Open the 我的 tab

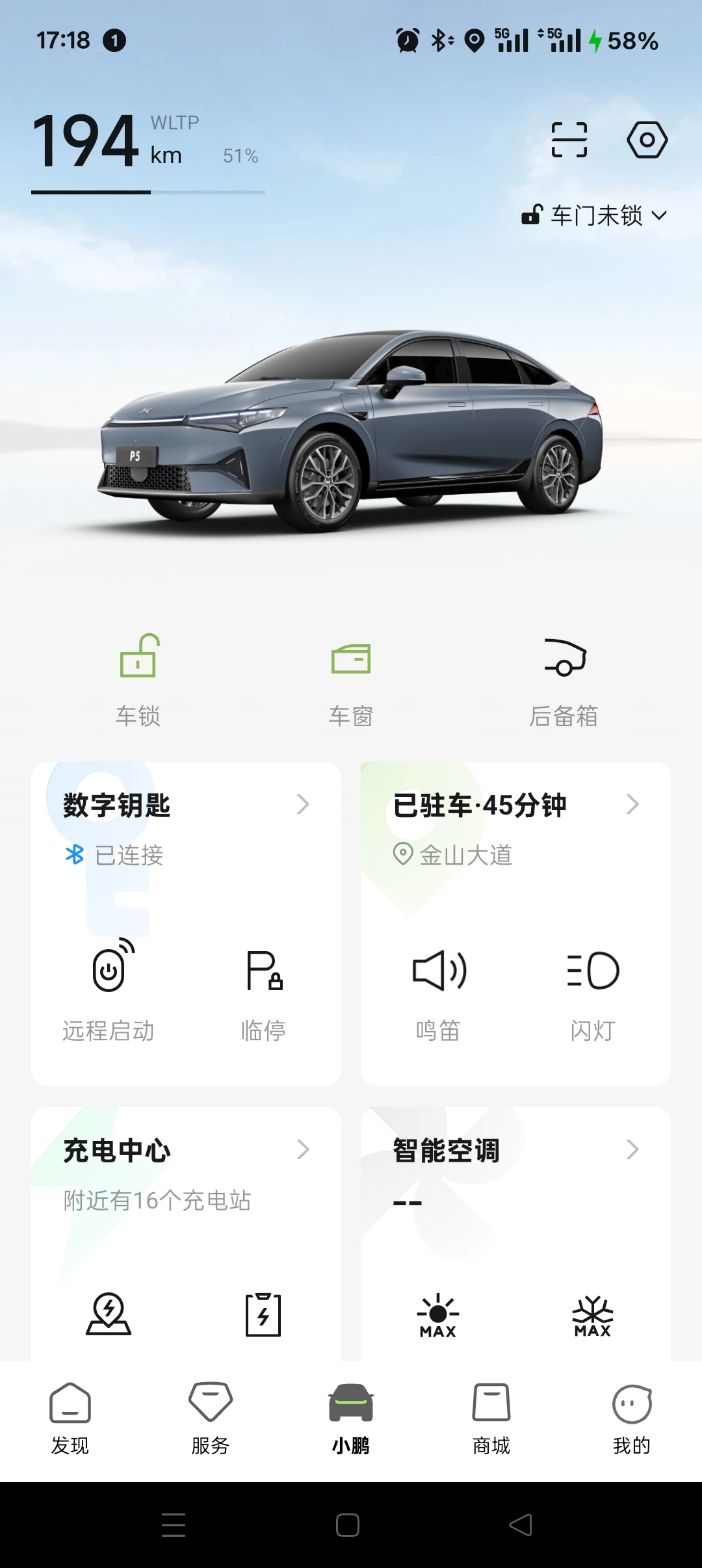[632, 1418]
